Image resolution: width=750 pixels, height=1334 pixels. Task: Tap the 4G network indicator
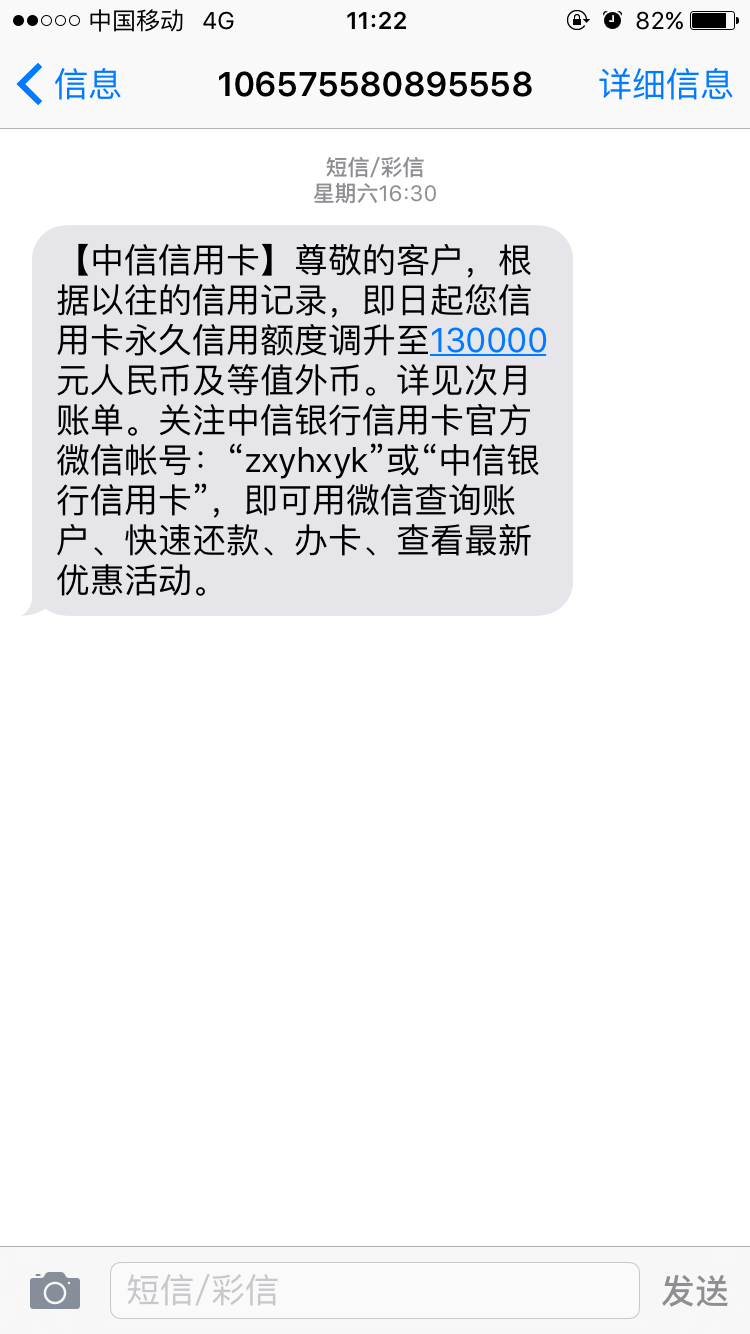[215, 18]
